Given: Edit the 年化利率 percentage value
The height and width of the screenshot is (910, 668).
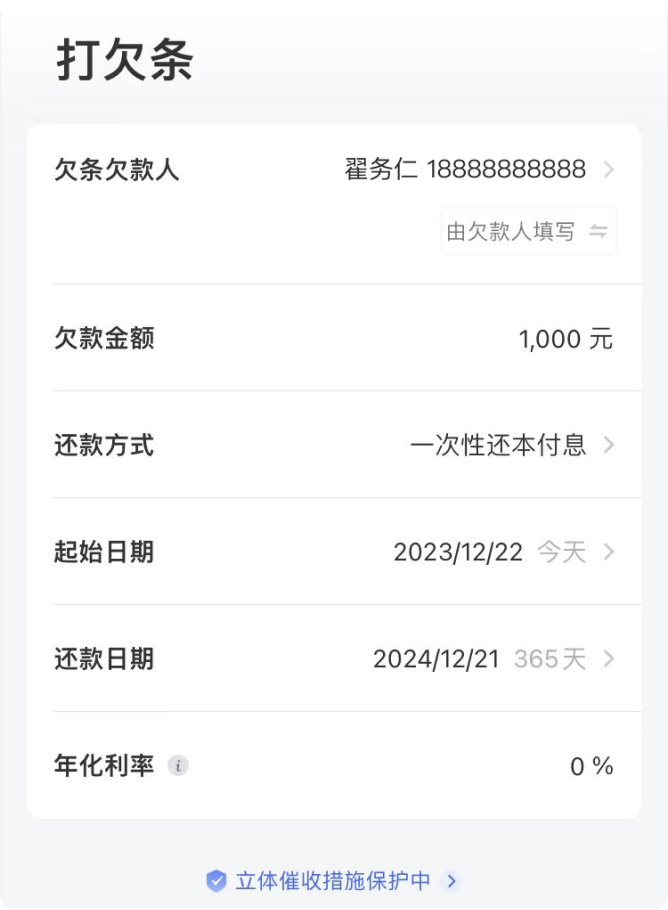Looking at the screenshot, I should (590, 767).
